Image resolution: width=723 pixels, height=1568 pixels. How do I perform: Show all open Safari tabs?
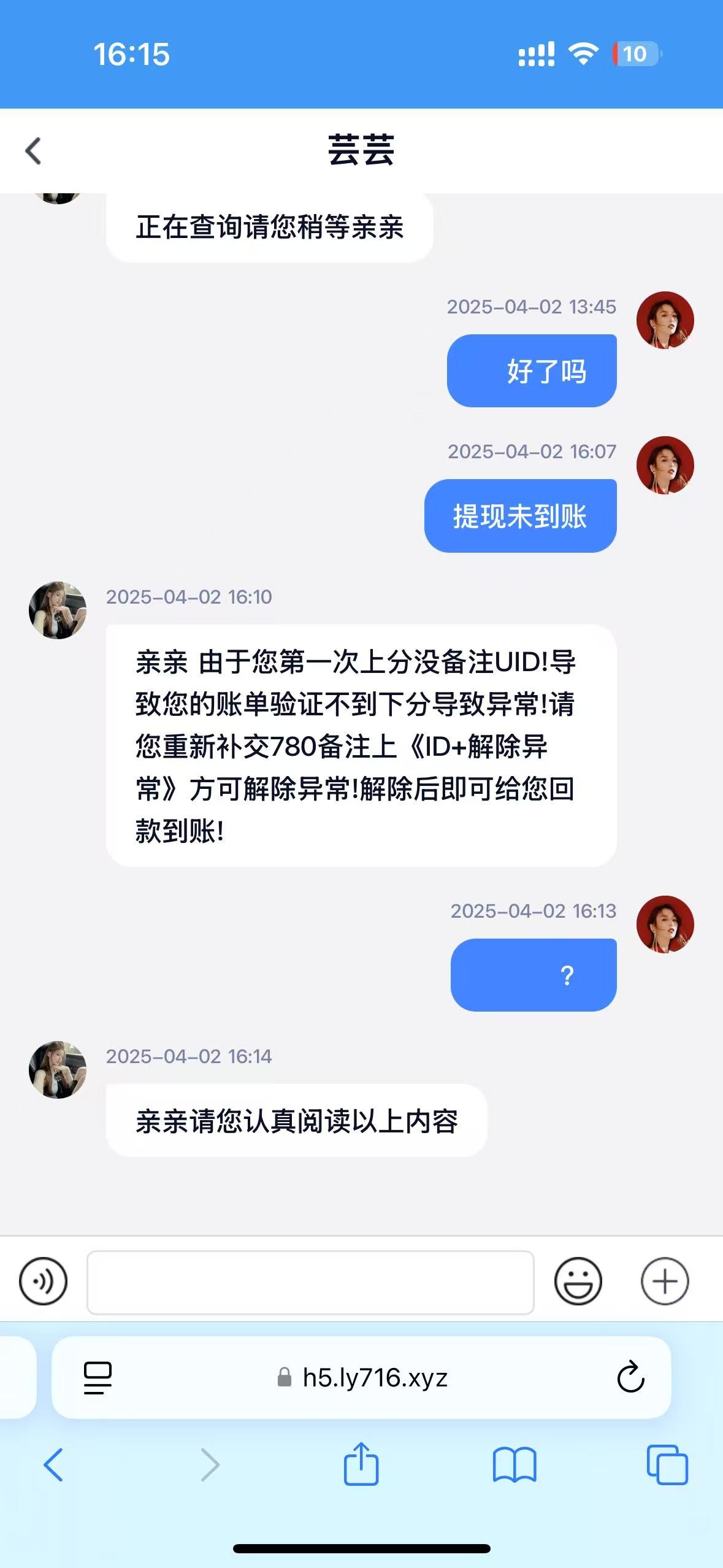pyautogui.click(x=667, y=1465)
